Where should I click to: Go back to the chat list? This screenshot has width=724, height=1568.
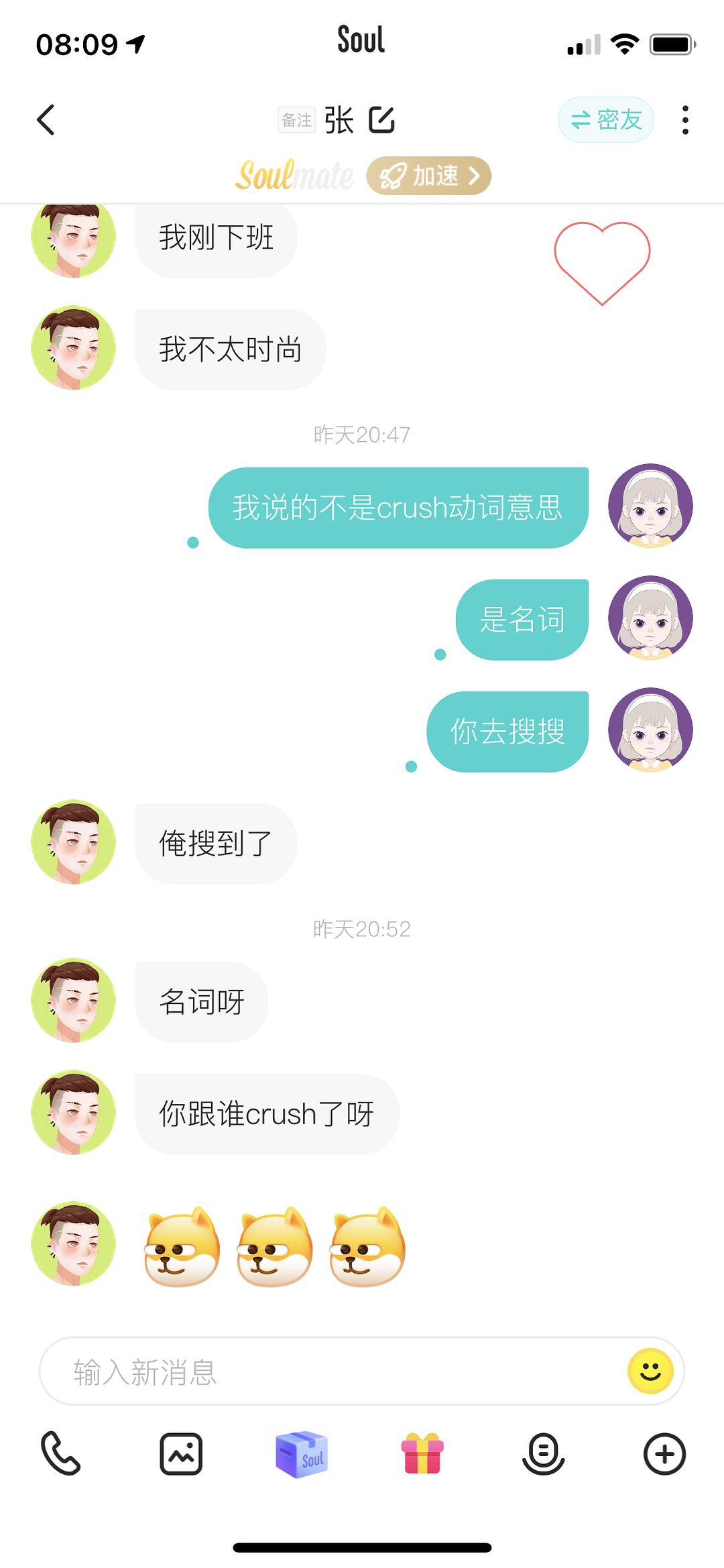pos(46,120)
